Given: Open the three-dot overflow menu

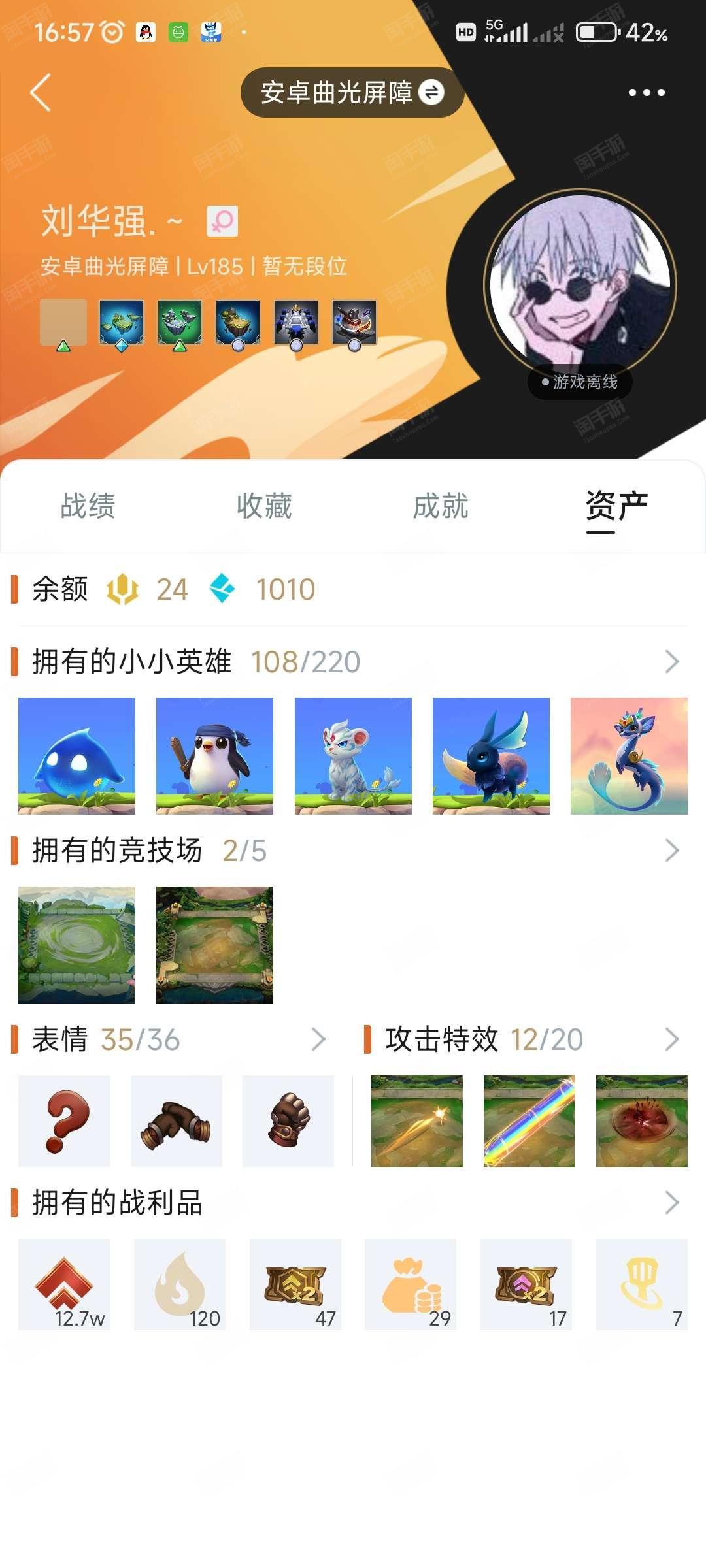Looking at the screenshot, I should click(646, 92).
